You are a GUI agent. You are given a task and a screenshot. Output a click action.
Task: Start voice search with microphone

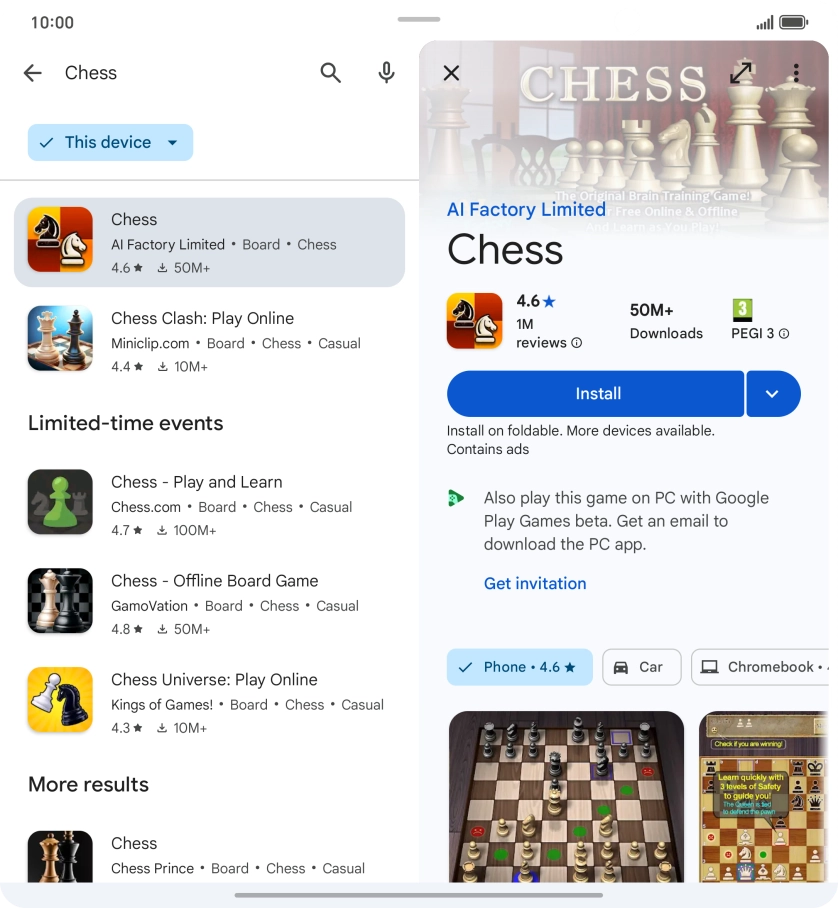(x=387, y=73)
